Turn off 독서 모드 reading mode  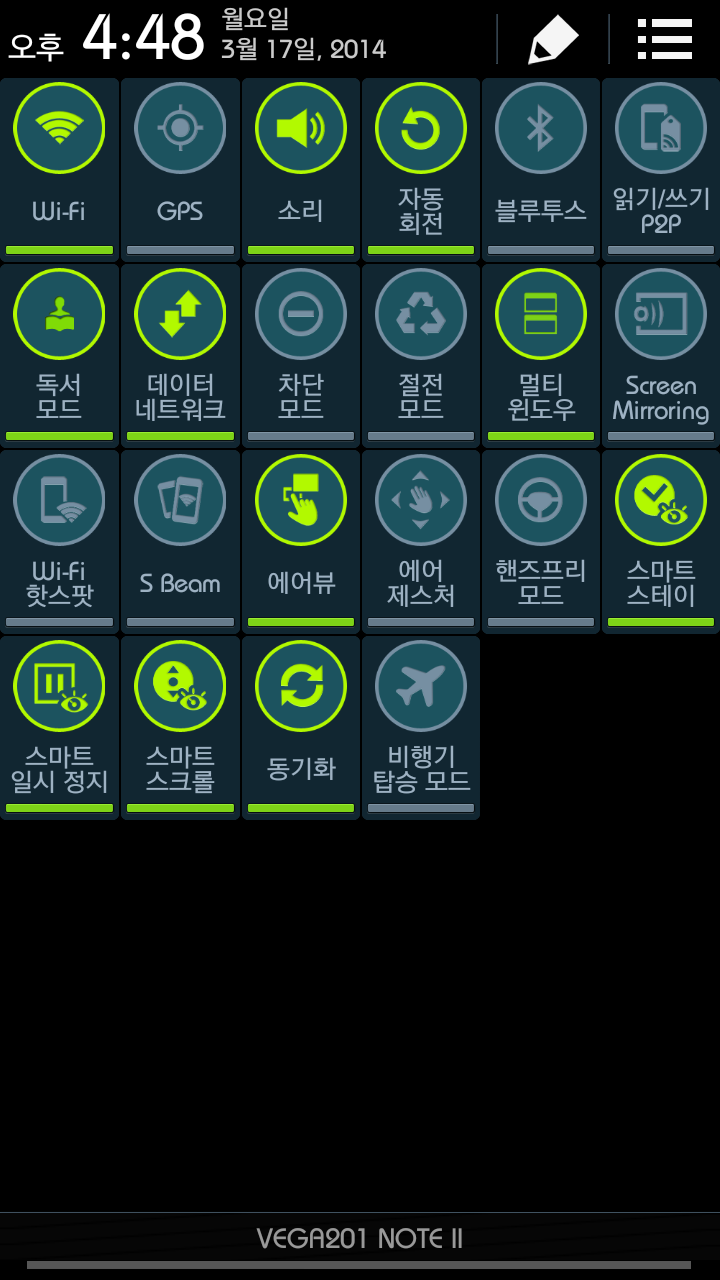(x=59, y=314)
